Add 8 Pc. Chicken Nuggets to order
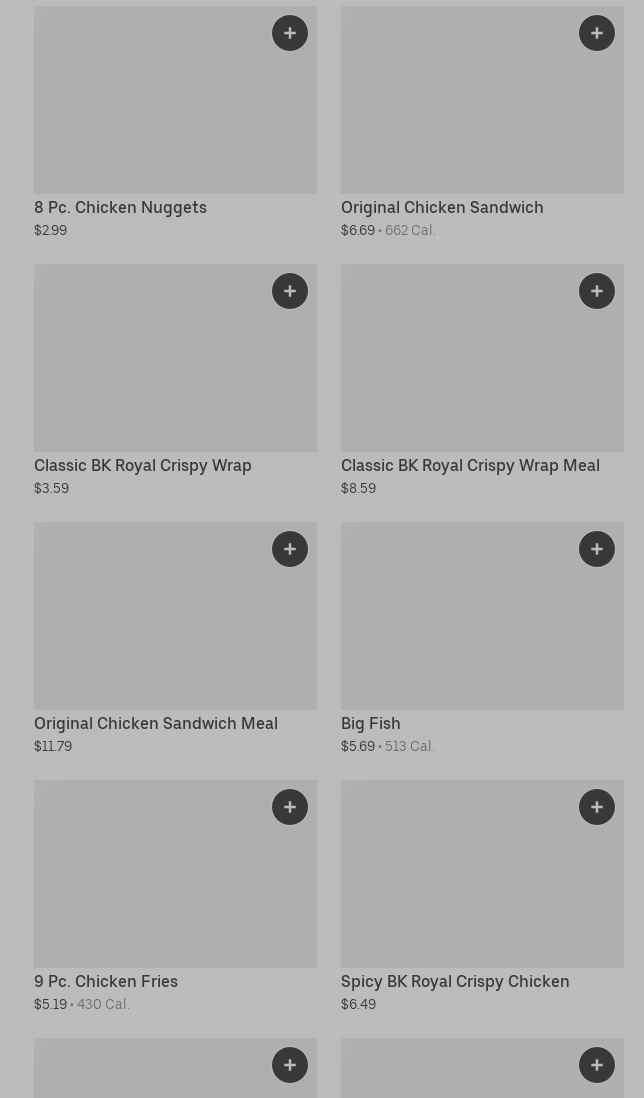The image size is (644, 1098). [x=290, y=33]
